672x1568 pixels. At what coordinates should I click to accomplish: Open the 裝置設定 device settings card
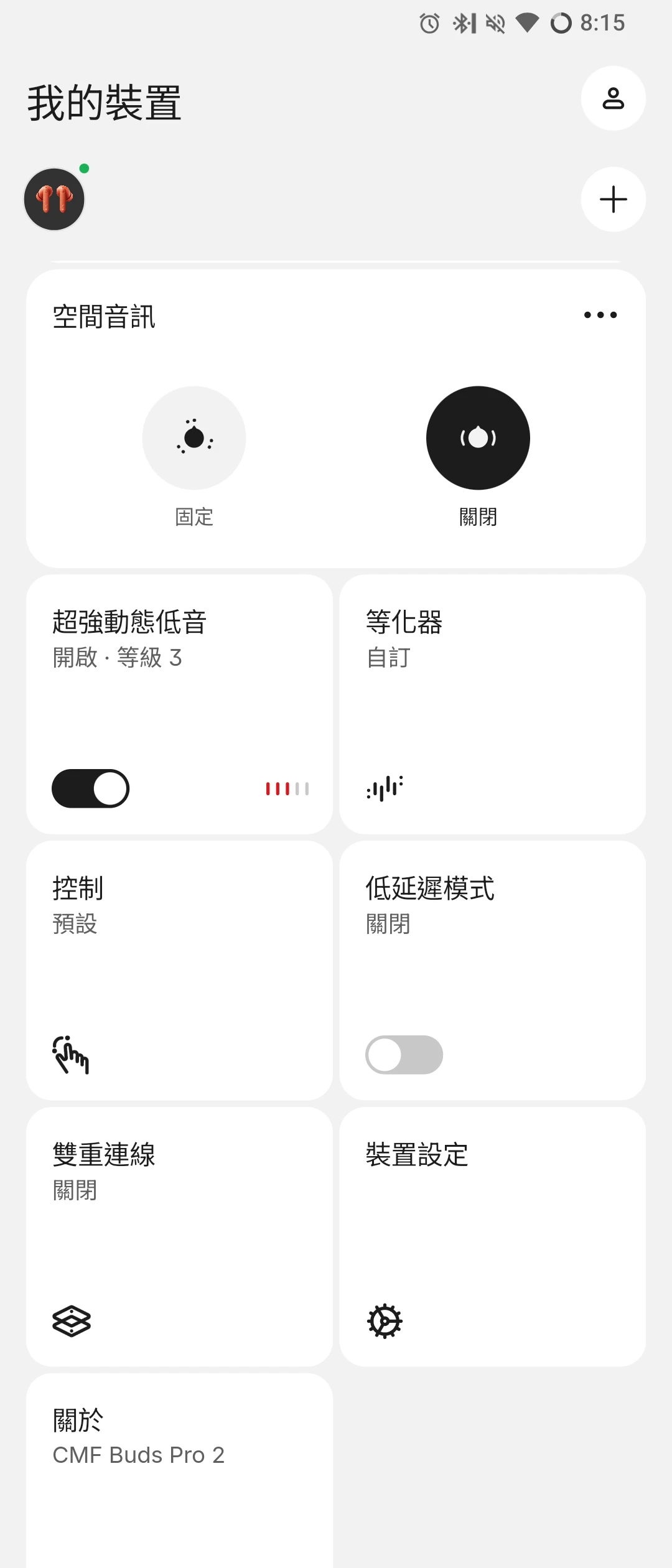pyautogui.click(x=492, y=1236)
